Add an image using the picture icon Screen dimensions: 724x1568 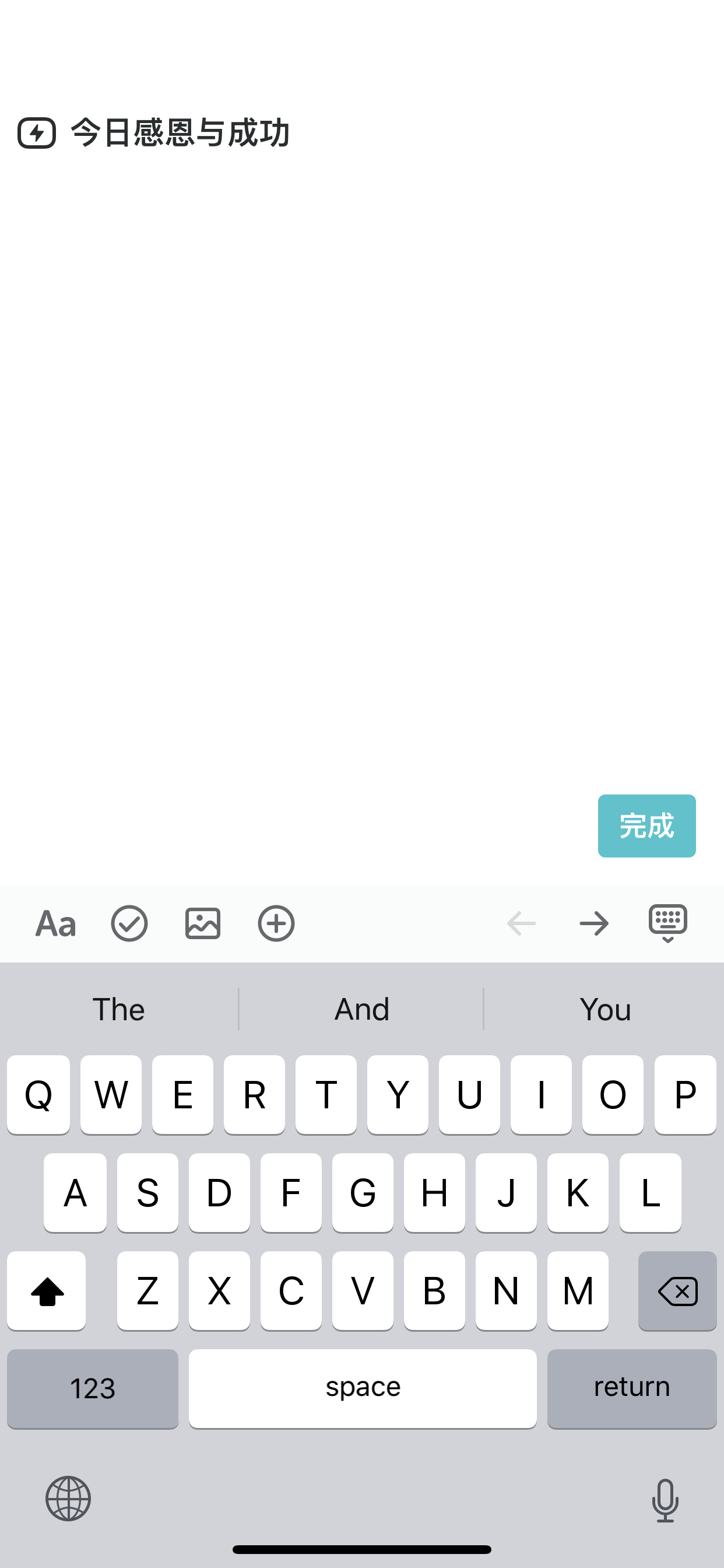203,923
